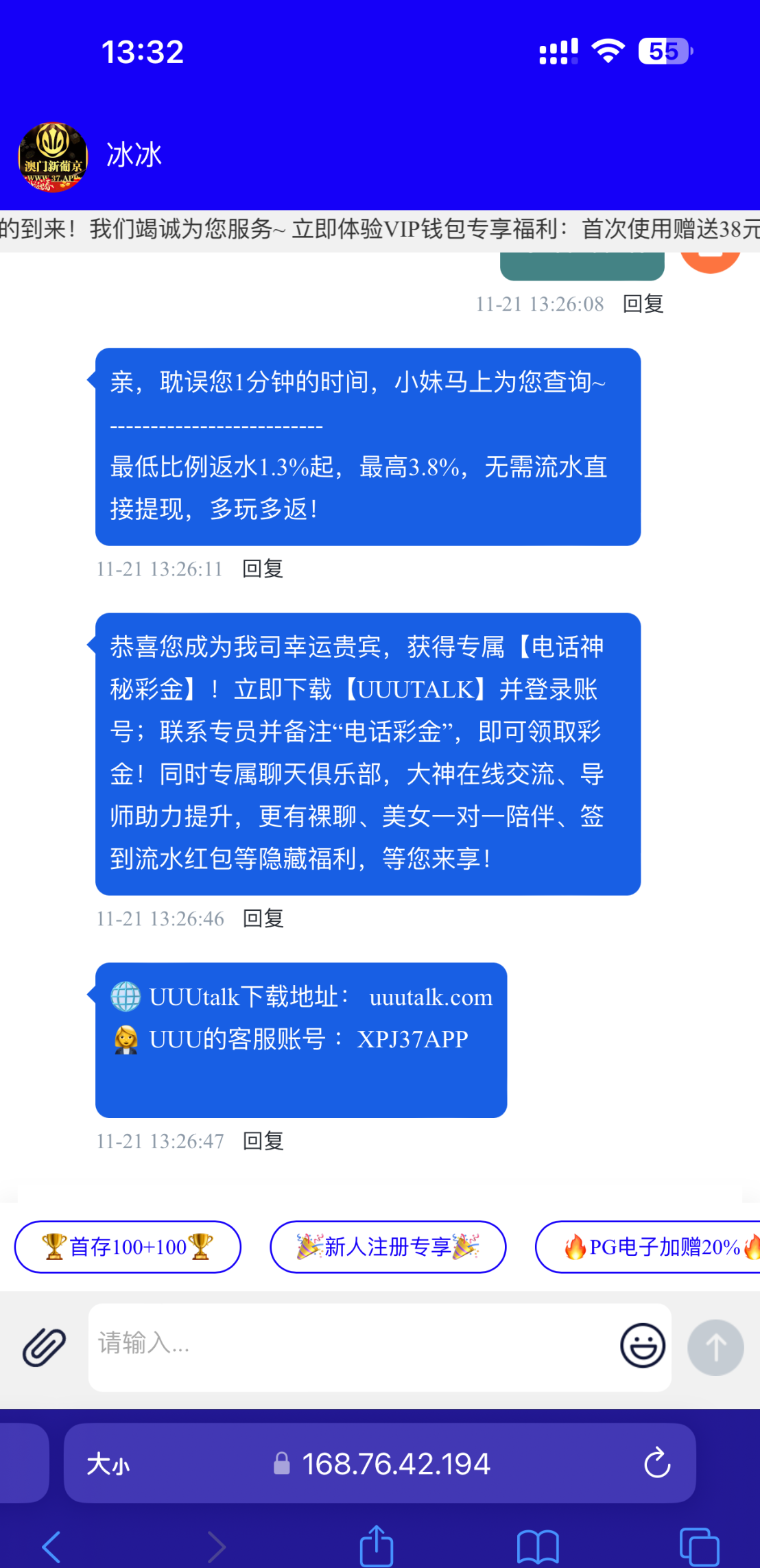760x1568 pixels.
Task: Go back in the browser
Action: click(x=52, y=1547)
